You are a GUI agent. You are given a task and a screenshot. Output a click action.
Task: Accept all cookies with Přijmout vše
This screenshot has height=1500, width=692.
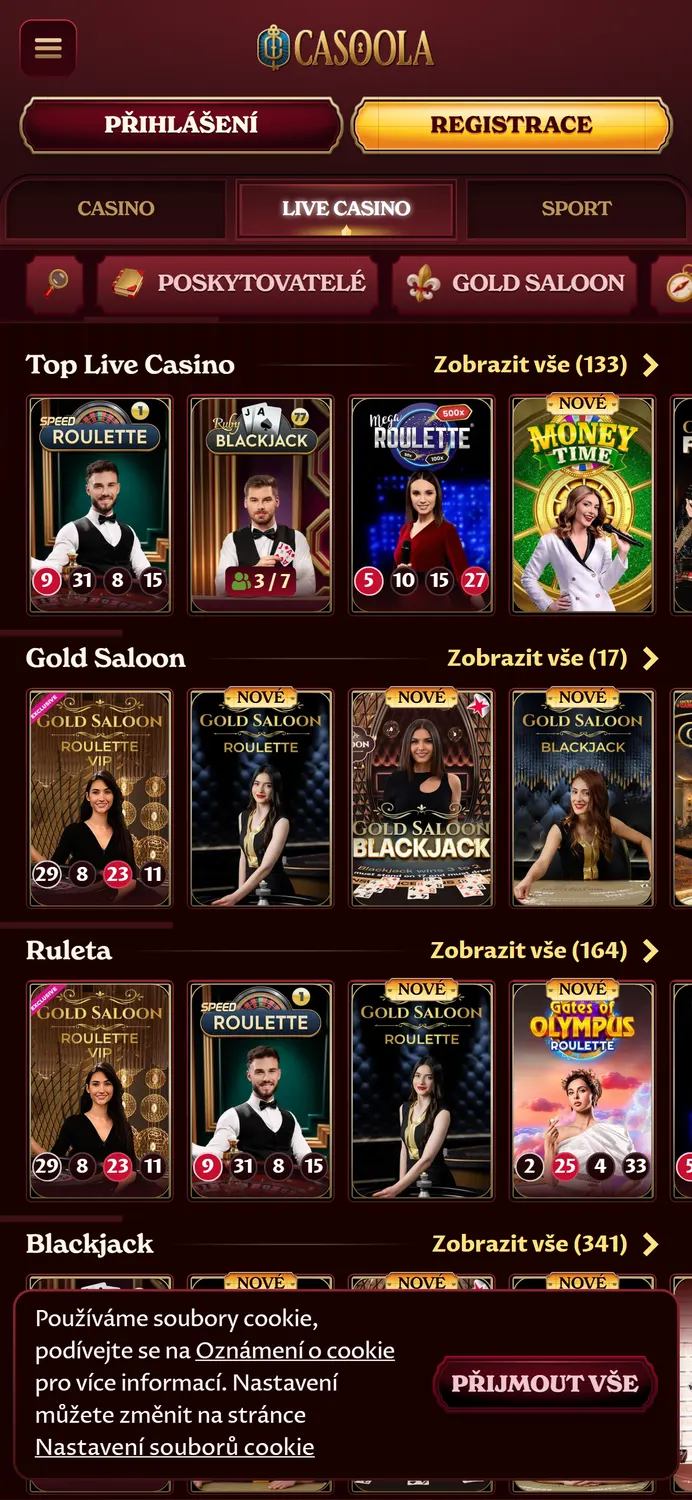(545, 1384)
